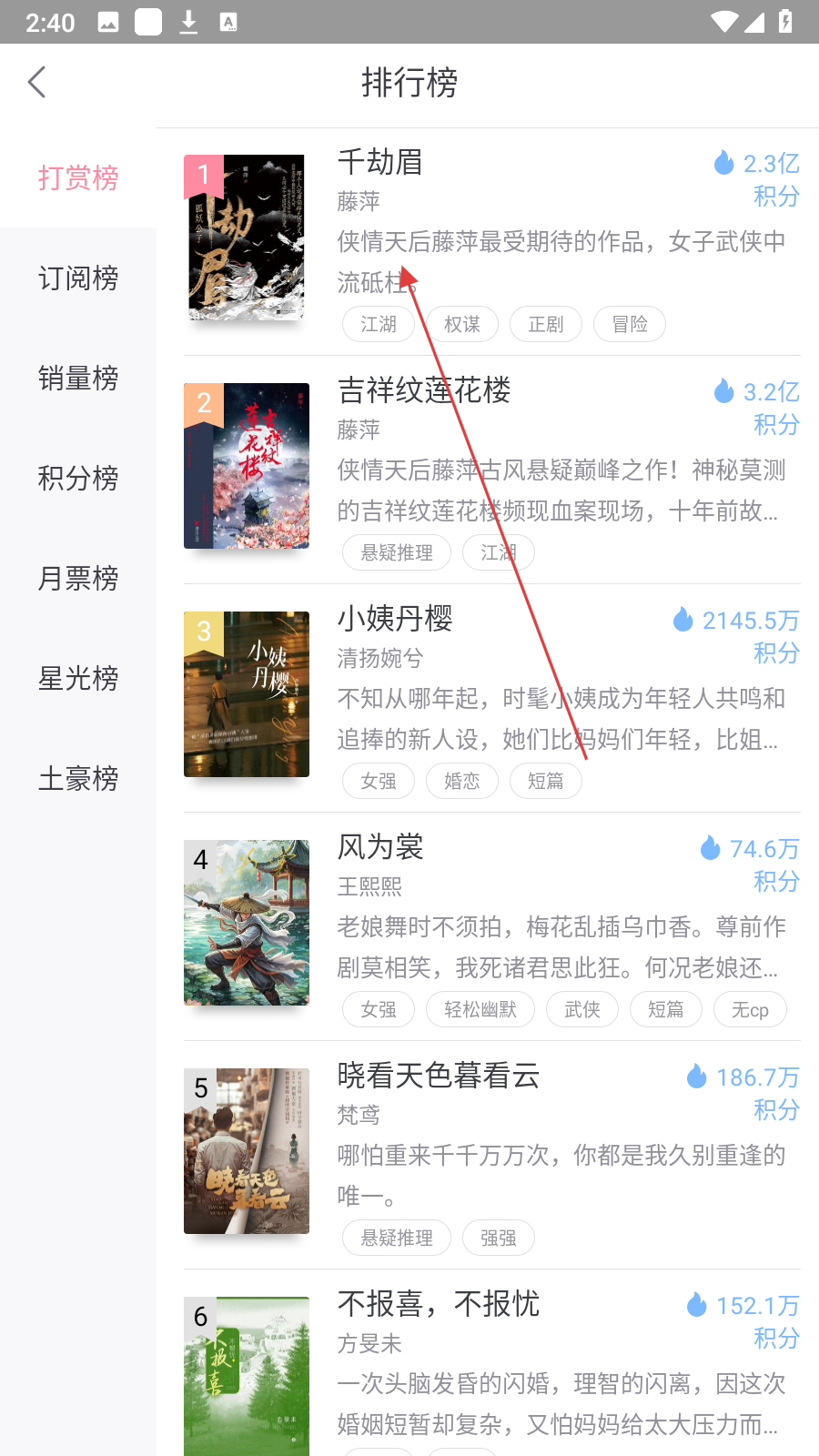View details of 小姨丹樱
The width and height of the screenshot is (819, 1456).
tap(491, 699)
